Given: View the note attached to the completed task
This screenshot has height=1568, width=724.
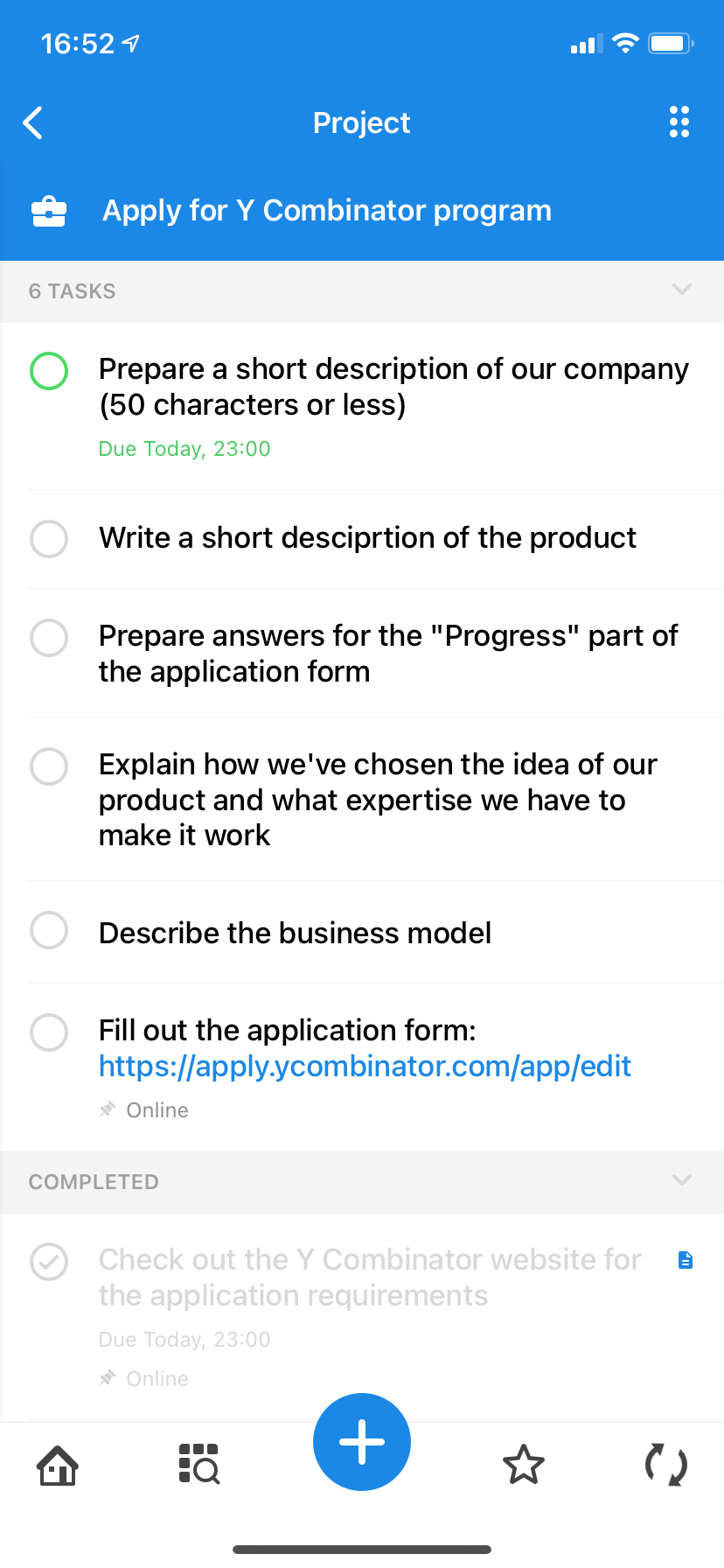Looking at the screenshot, I should click(686, 1260).
